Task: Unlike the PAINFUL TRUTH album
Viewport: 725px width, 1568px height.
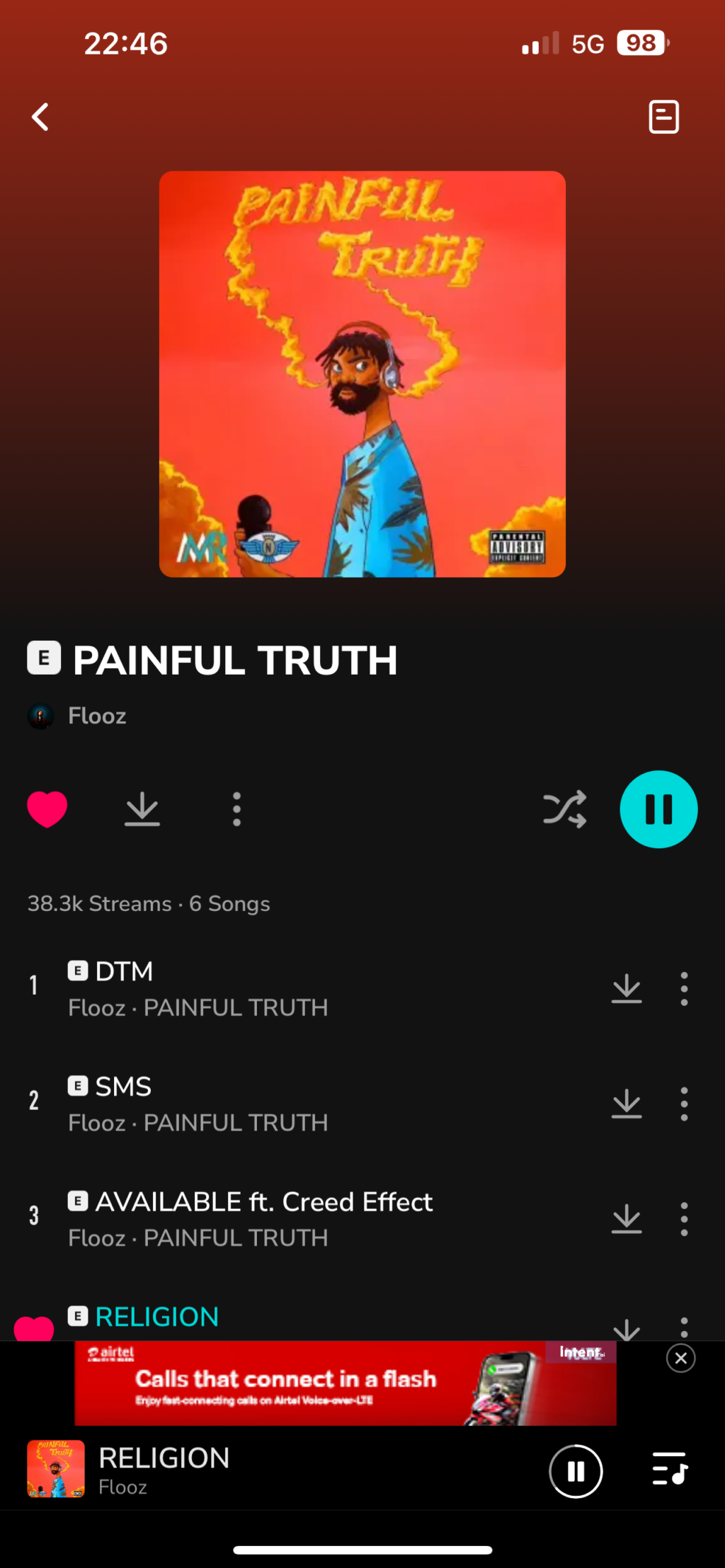Action: (47, 809)
